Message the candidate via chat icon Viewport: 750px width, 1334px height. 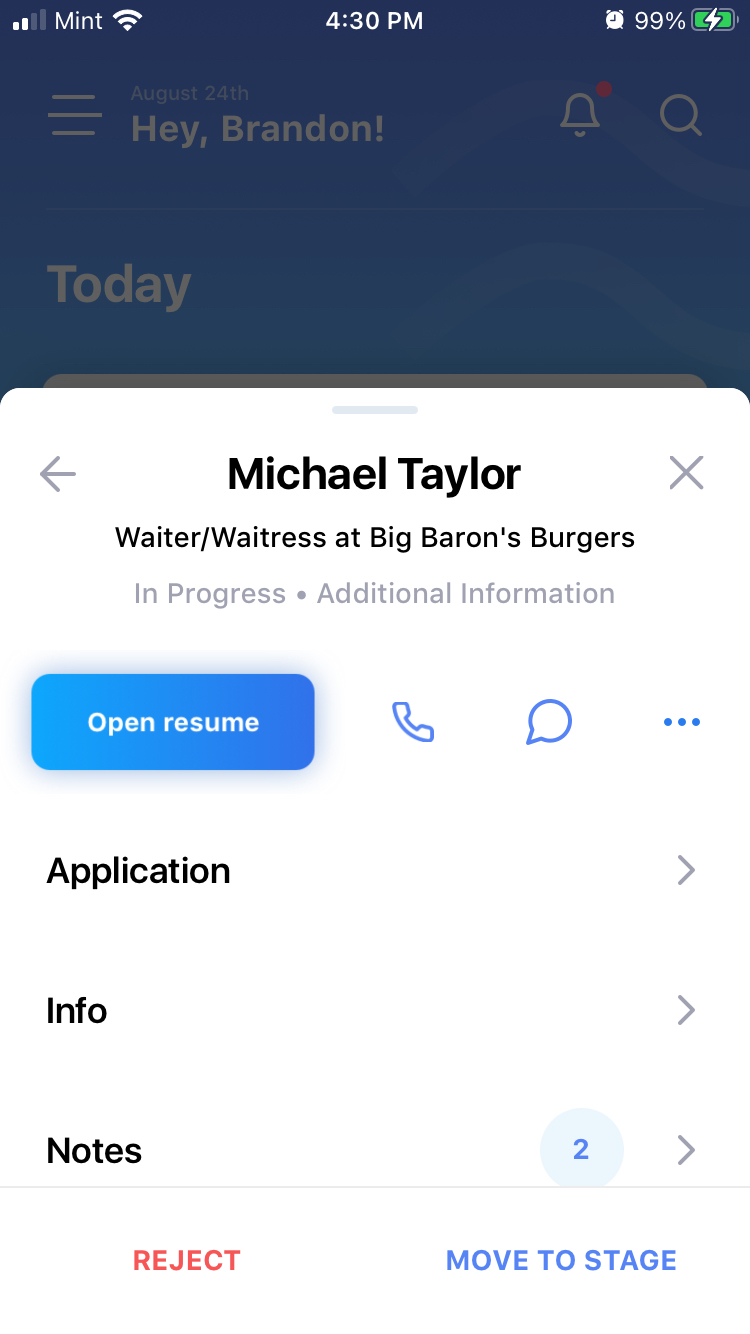(x=548, y=722)
